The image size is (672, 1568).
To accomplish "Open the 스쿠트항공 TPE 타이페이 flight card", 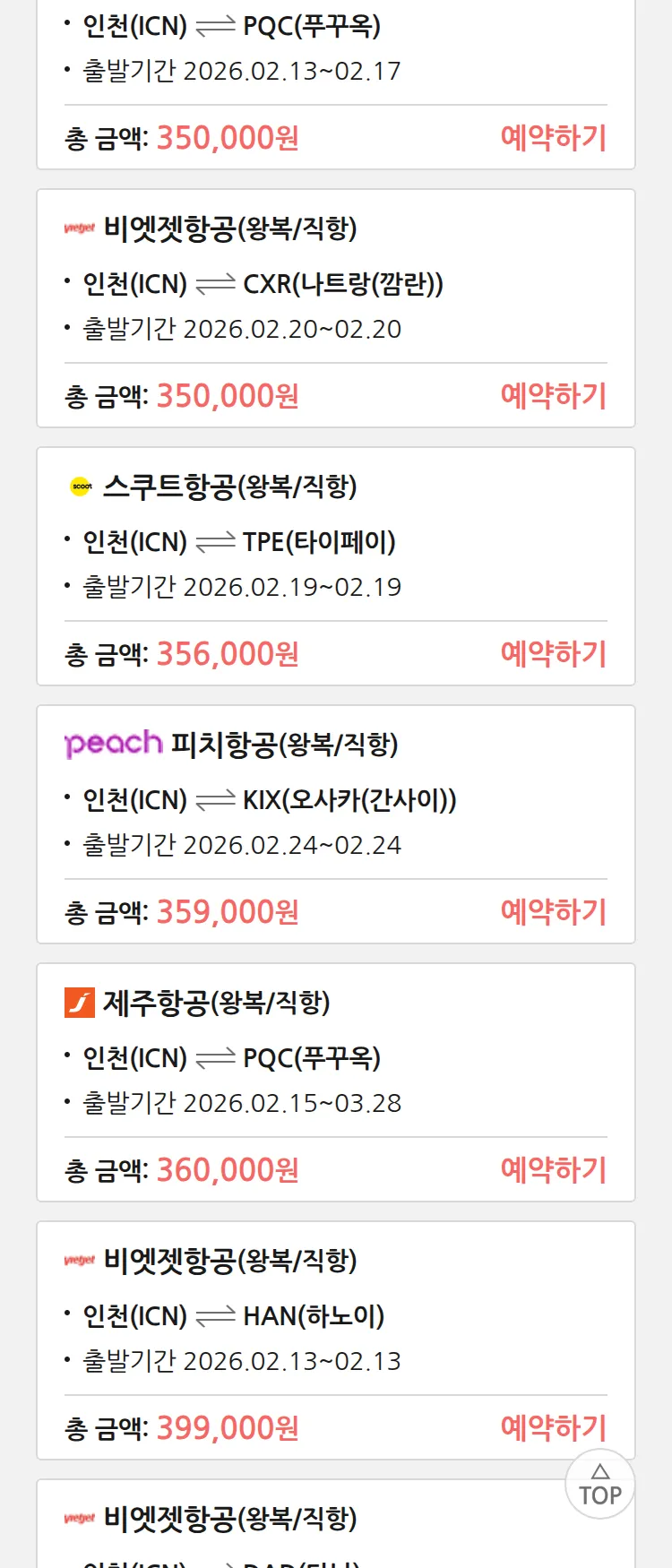I will tap(335, 540).
